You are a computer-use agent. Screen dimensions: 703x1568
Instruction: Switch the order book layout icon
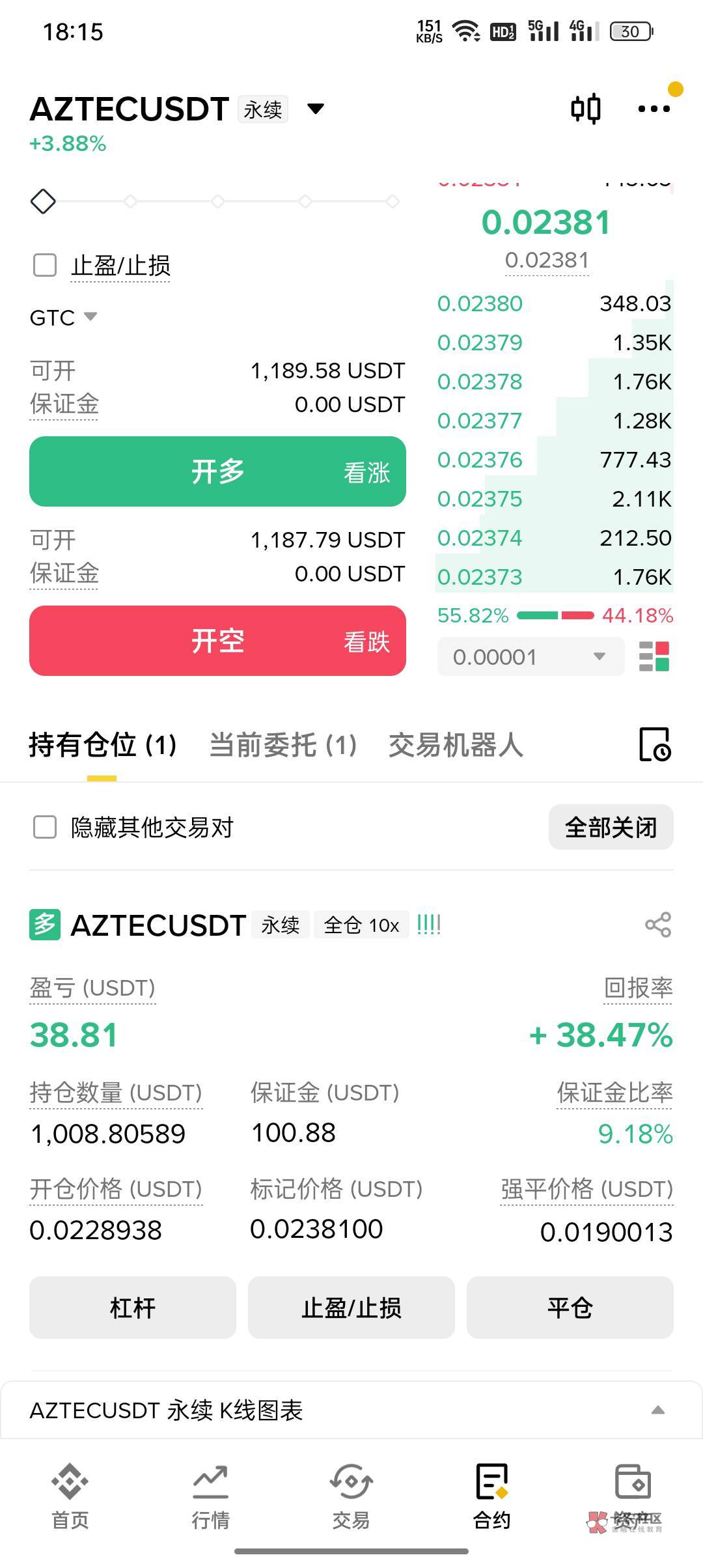[654, 656]
